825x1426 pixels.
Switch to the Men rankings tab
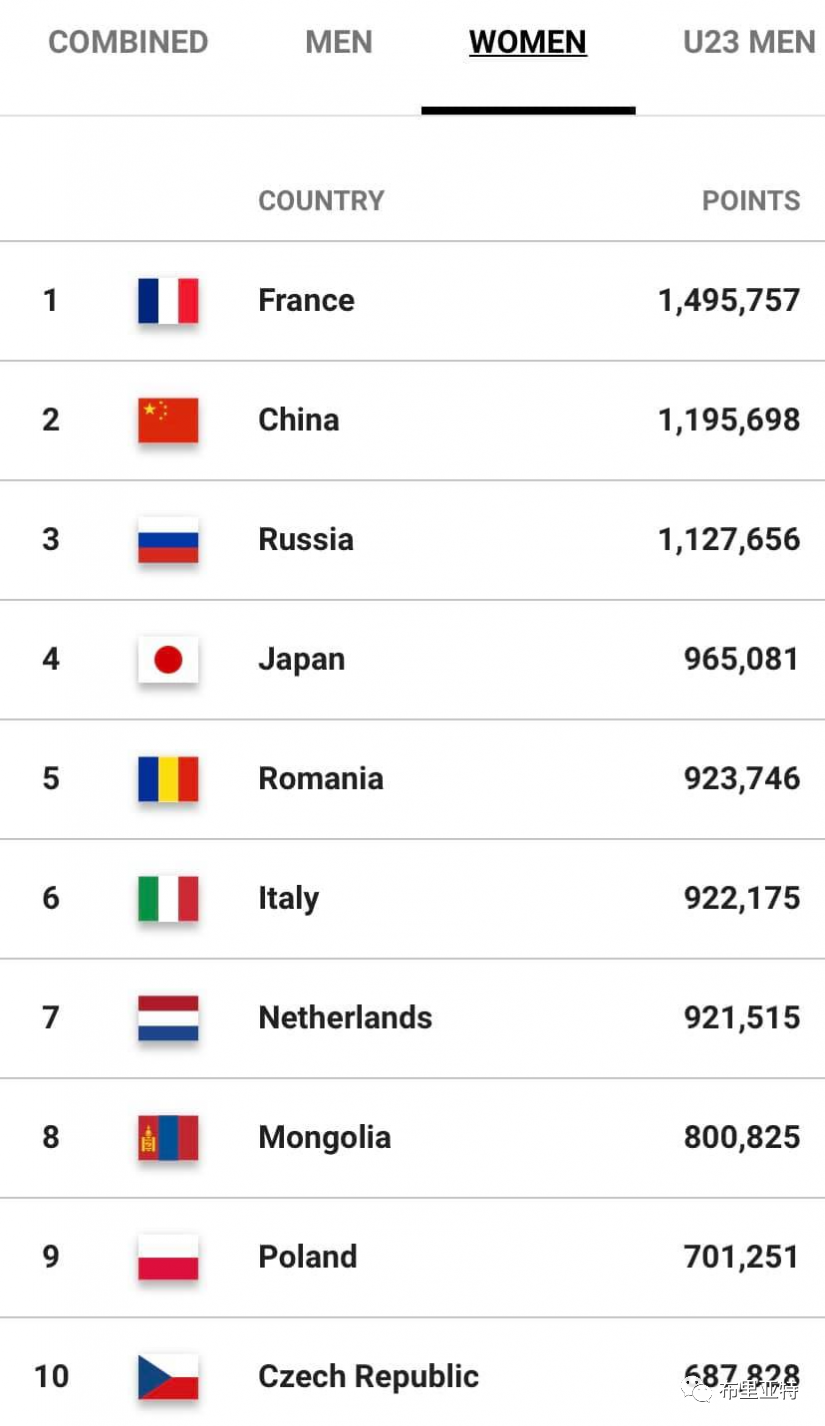(x=339, y=42)
